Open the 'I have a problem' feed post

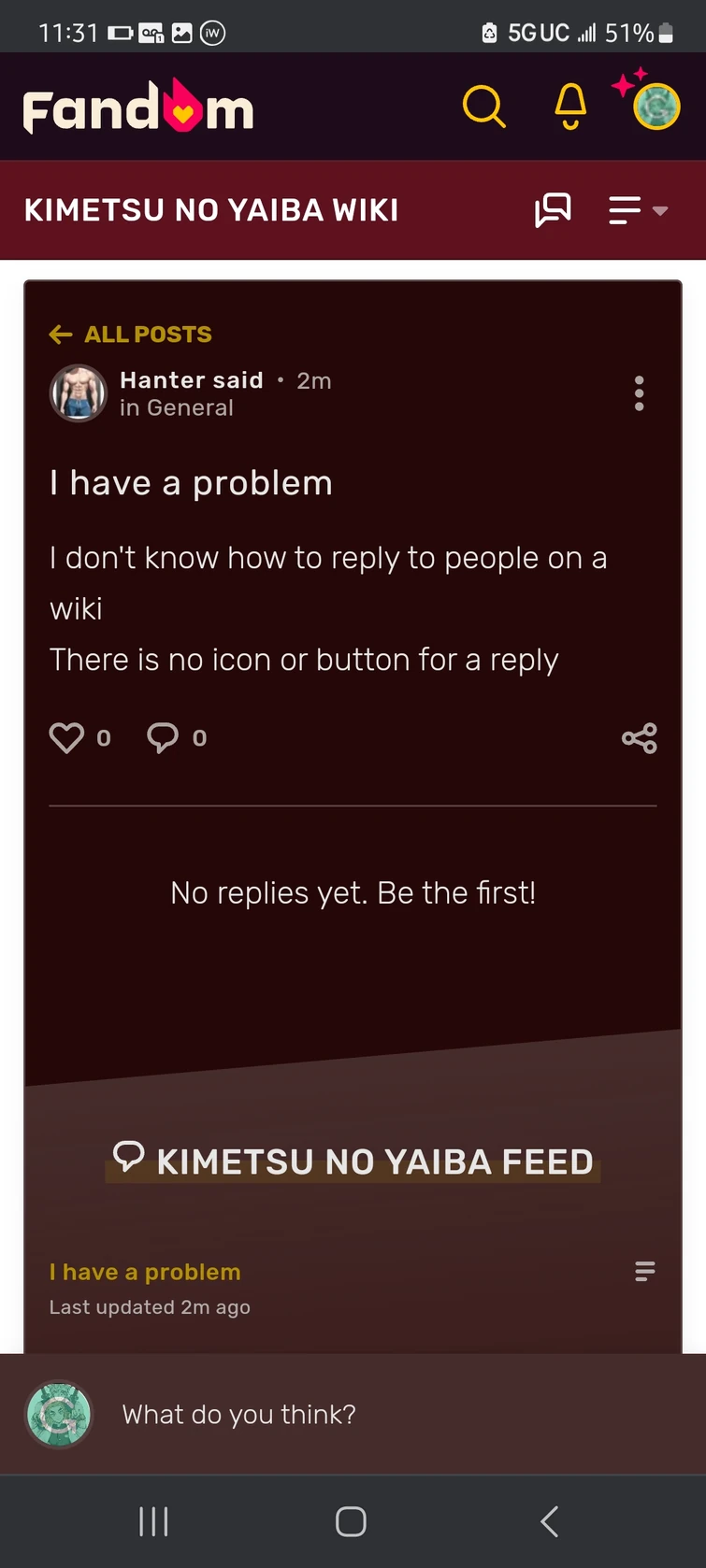pos(144,1271)
